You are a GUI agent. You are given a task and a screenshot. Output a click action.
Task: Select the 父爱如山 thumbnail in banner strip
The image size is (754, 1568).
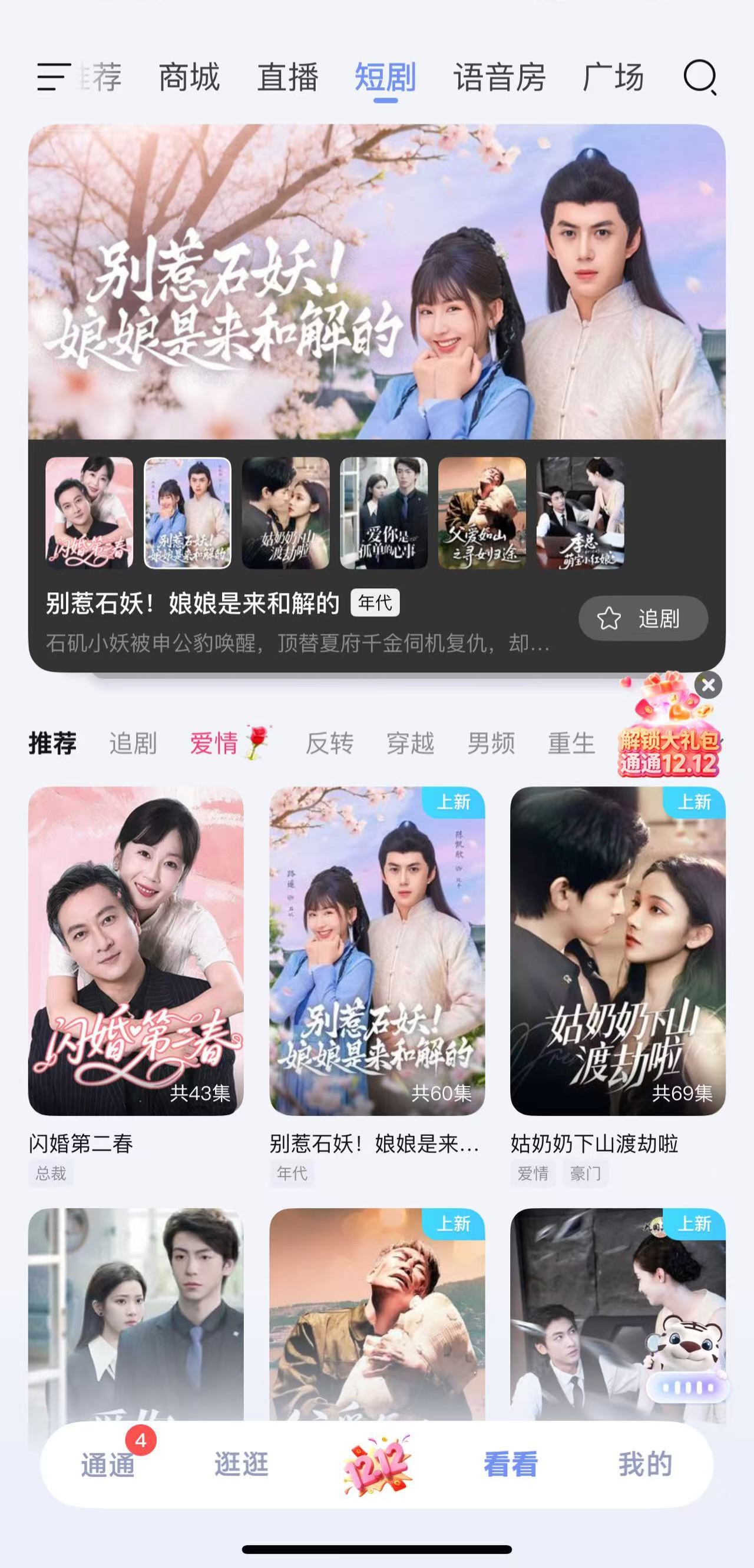pos(482,512)
